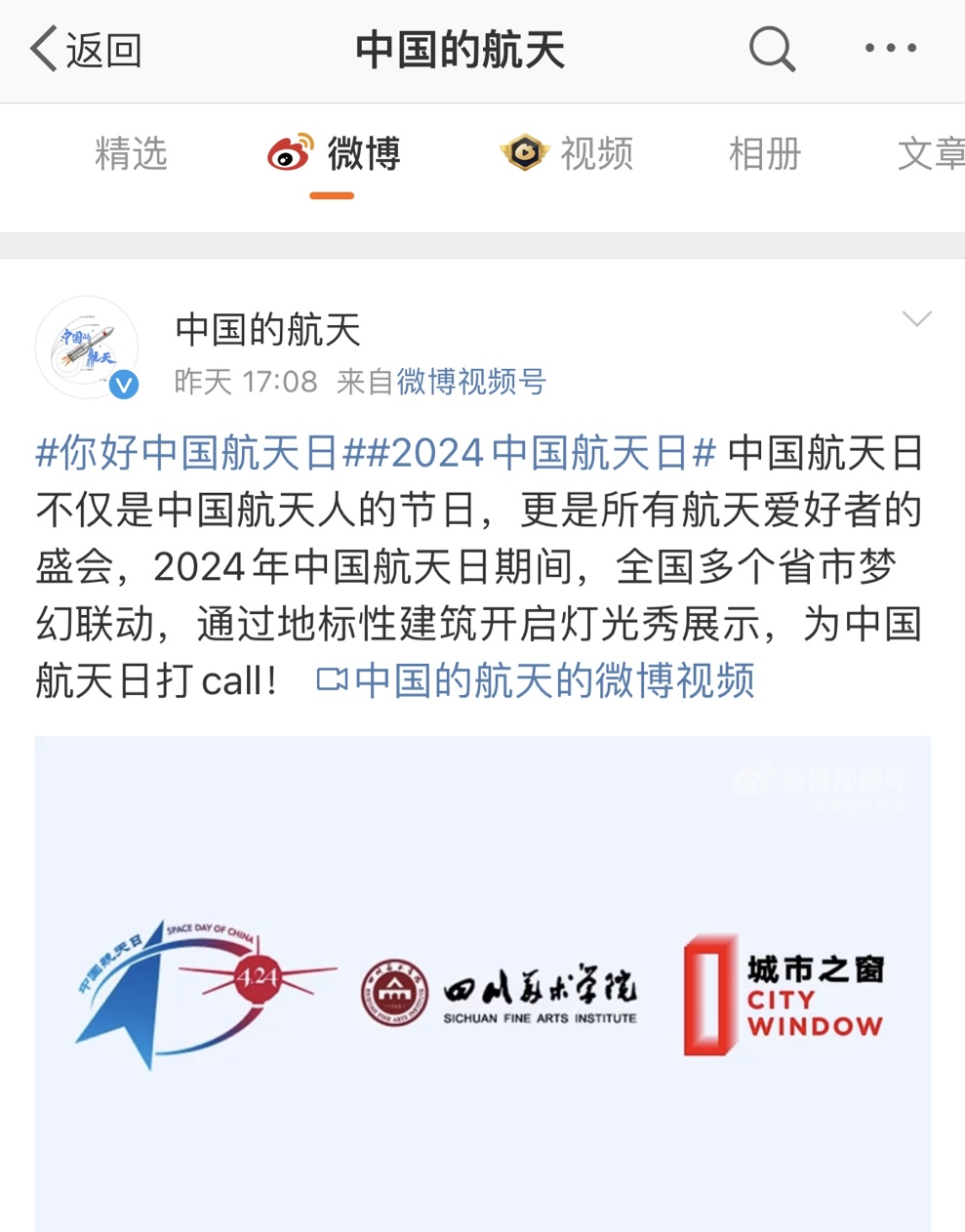The width and height of the screenshot is (965, 1232).
Task: Switch to the 视频 tab
Action: tap(567, 154)
